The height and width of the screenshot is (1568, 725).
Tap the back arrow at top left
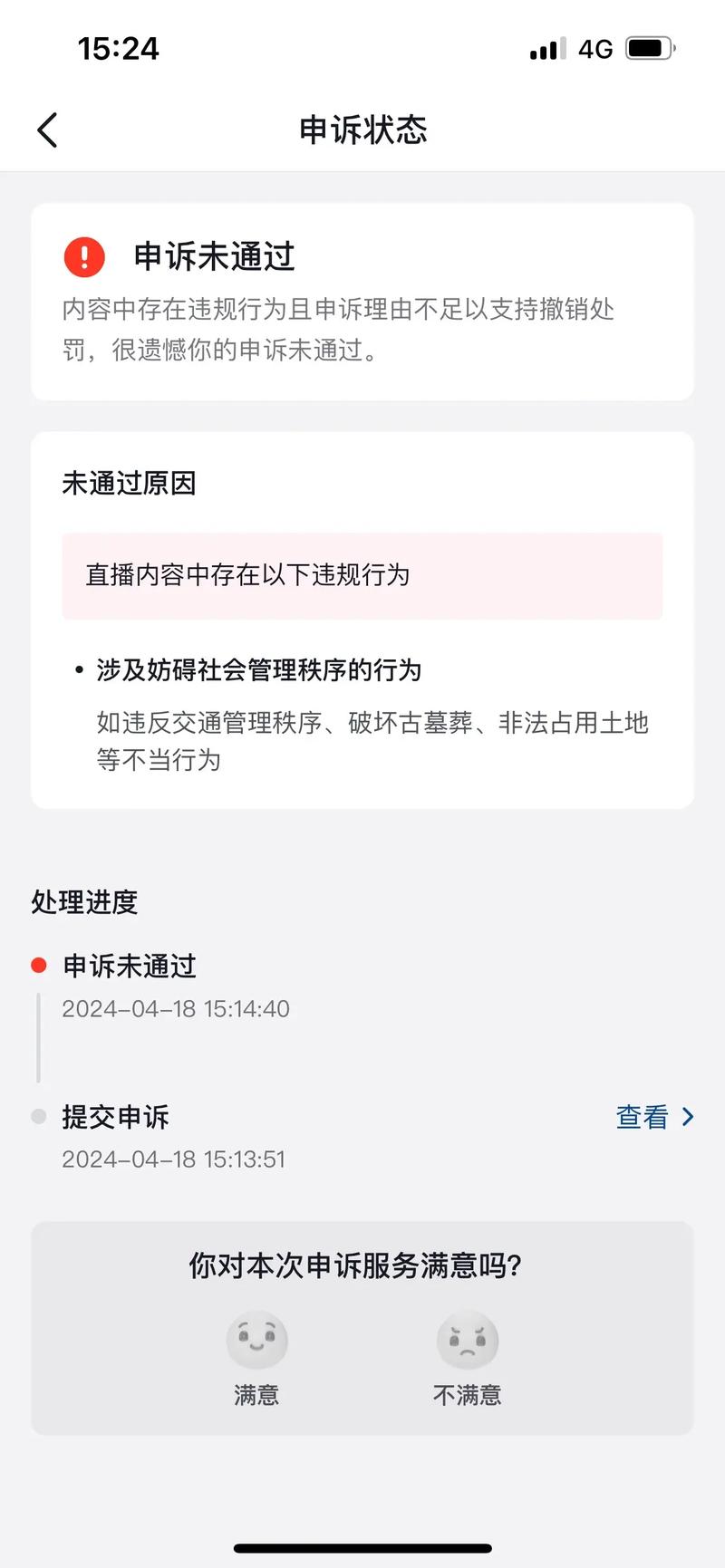(48, 130)
